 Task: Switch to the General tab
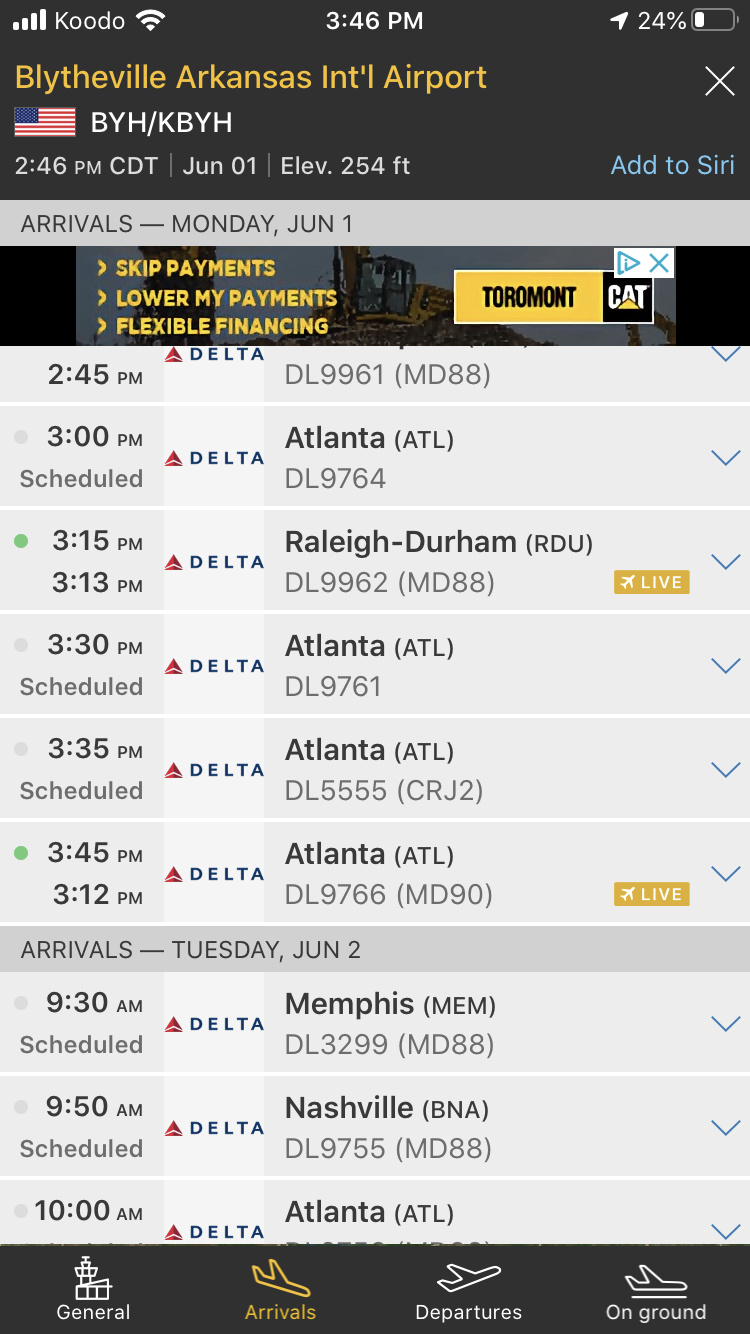(93, 1290)
